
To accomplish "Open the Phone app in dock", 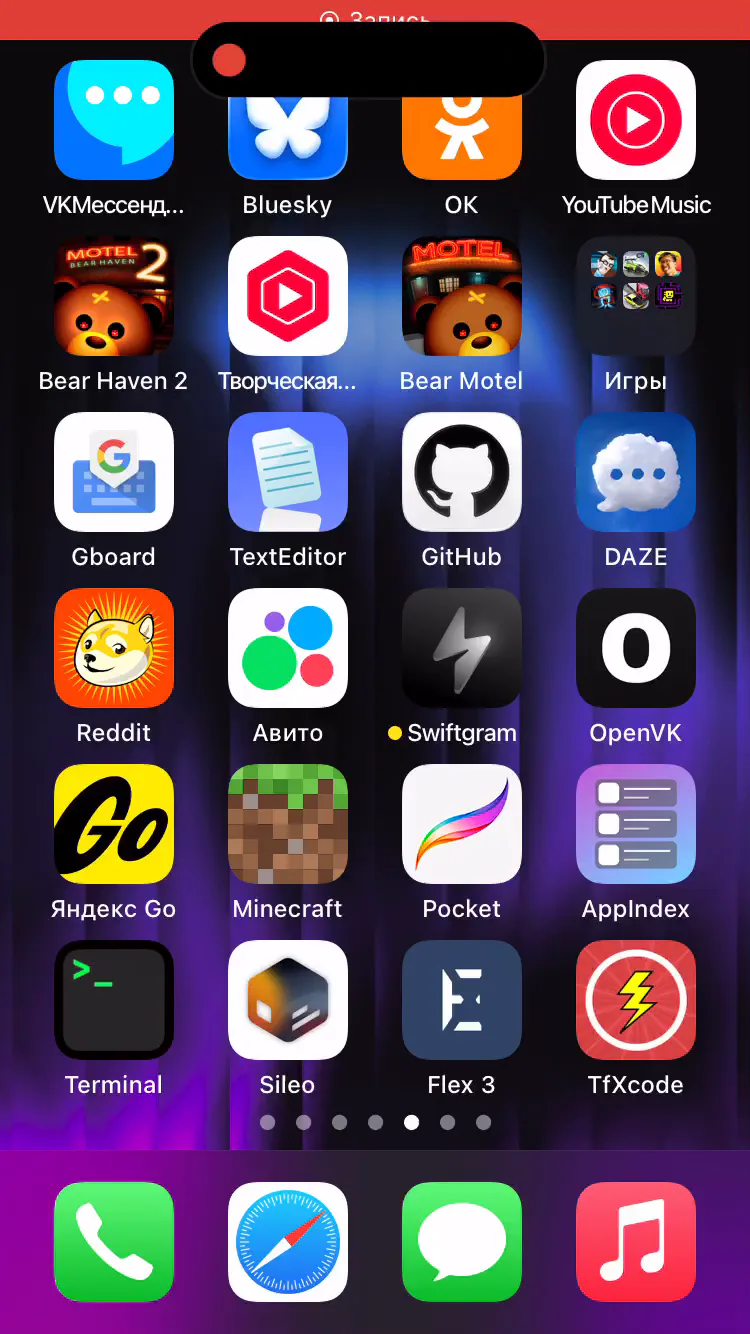I will tap(114, 1242).
